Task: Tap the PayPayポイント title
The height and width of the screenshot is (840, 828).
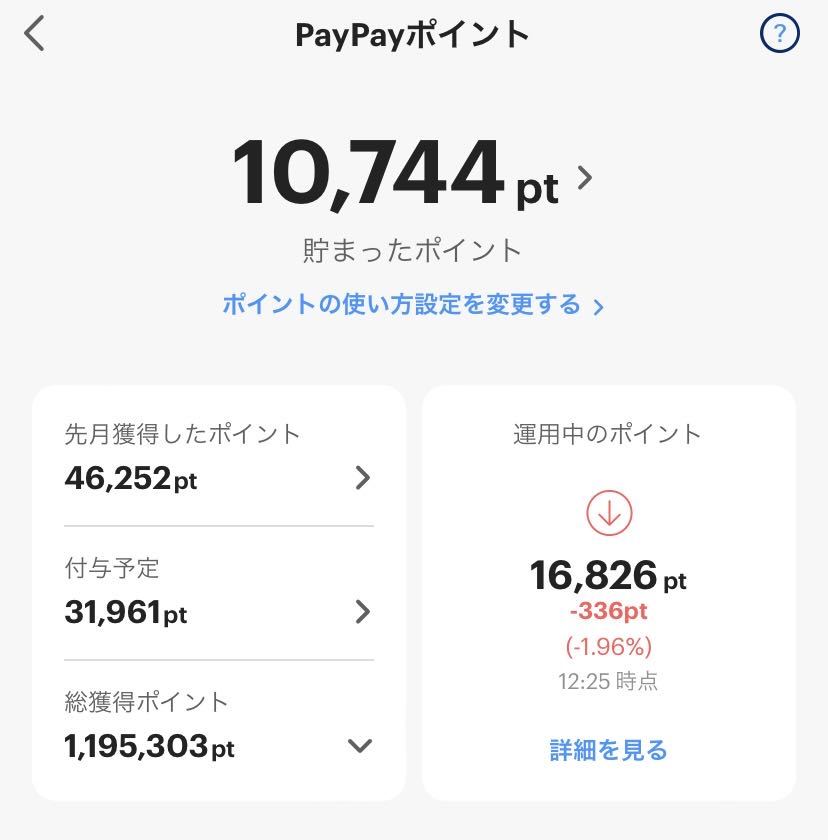Action: (413, 33)
